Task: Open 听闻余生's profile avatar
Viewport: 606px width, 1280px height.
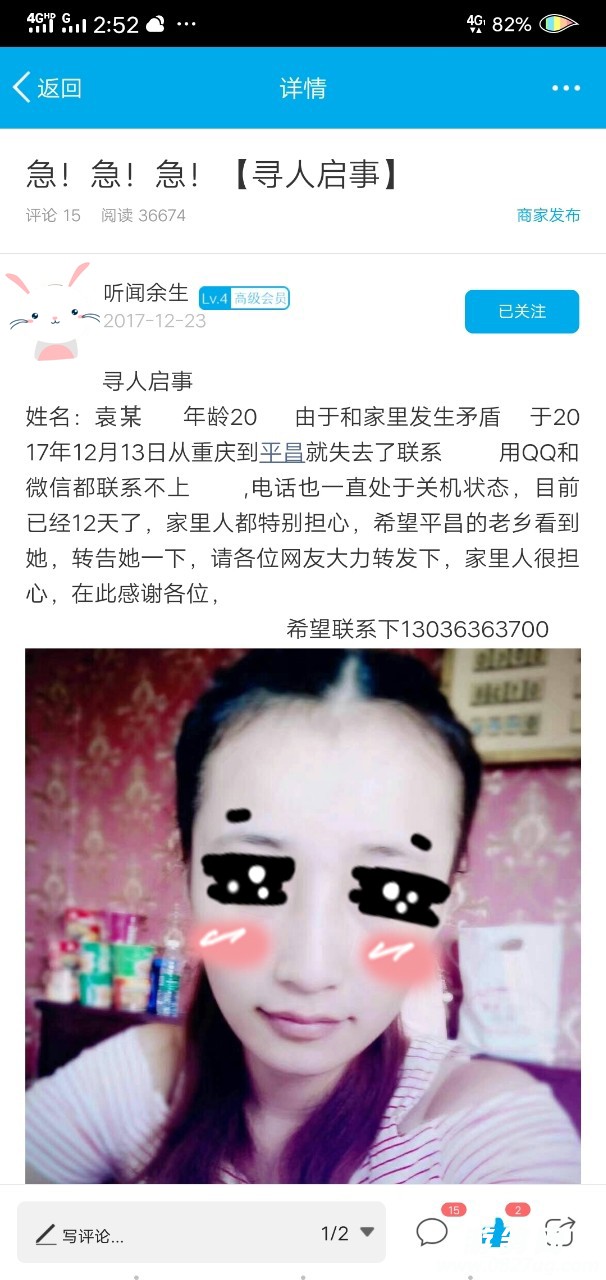Action: pyautogui.click(x=52, y=311)
